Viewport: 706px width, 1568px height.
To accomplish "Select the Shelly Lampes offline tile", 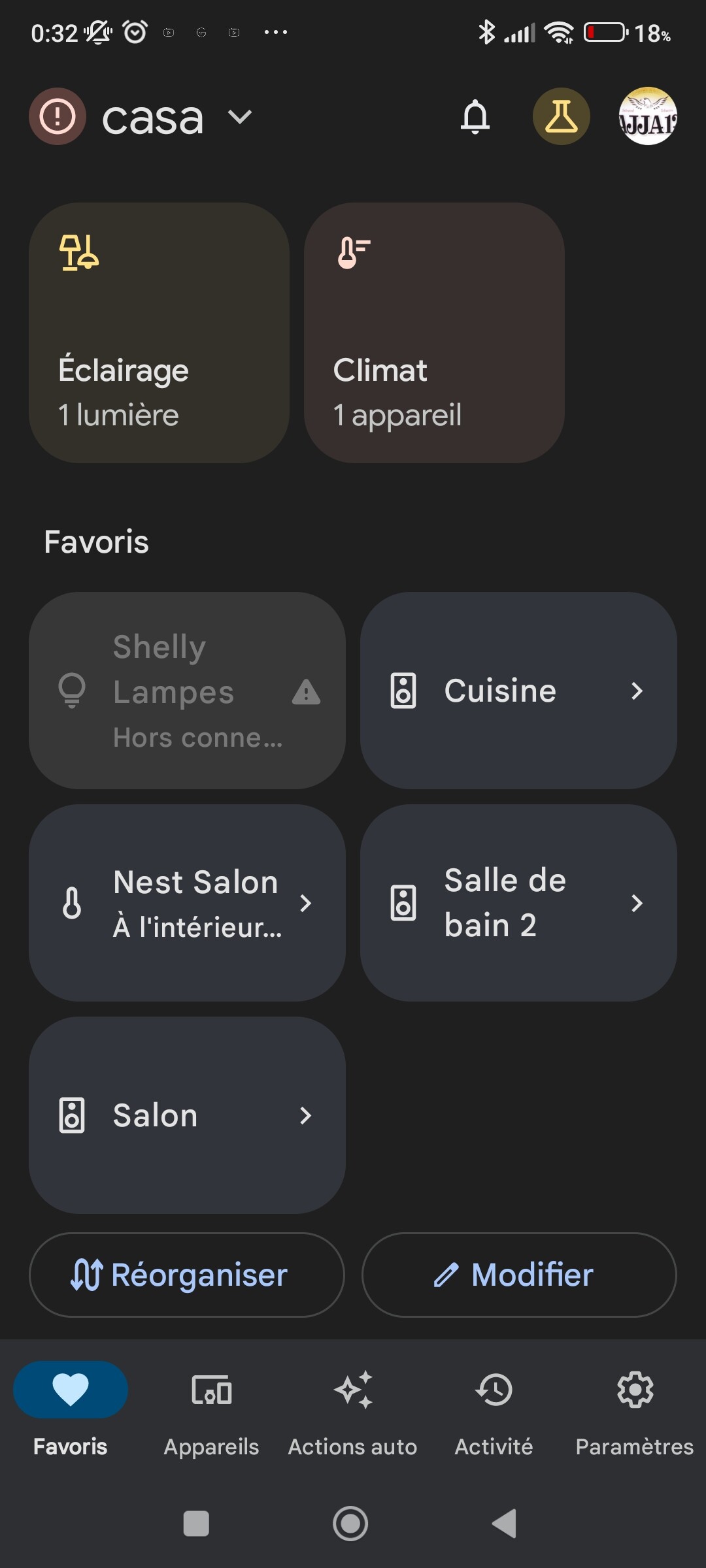I will point(187,691).
